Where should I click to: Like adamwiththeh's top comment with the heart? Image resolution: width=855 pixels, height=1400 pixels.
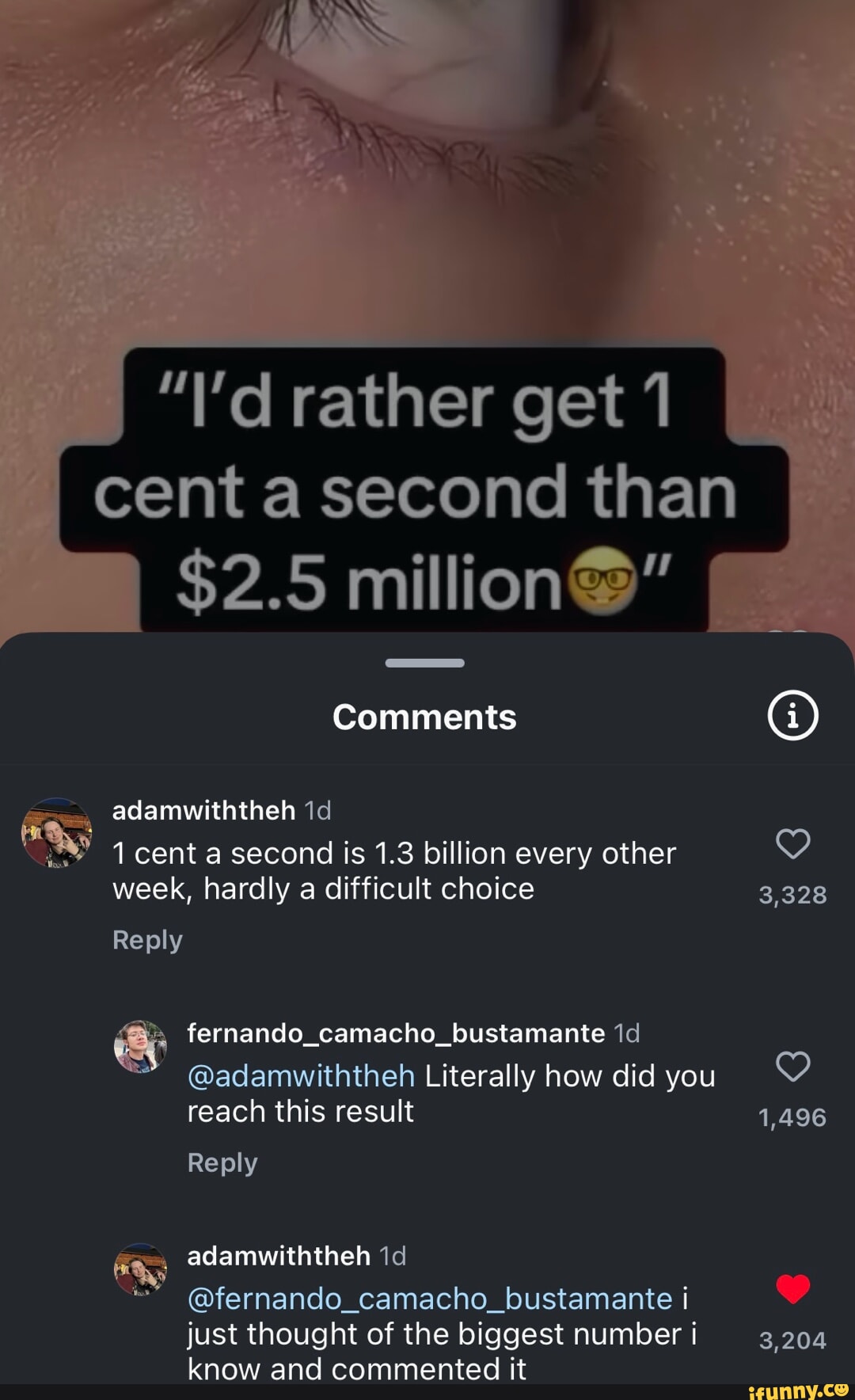(794, 843)
